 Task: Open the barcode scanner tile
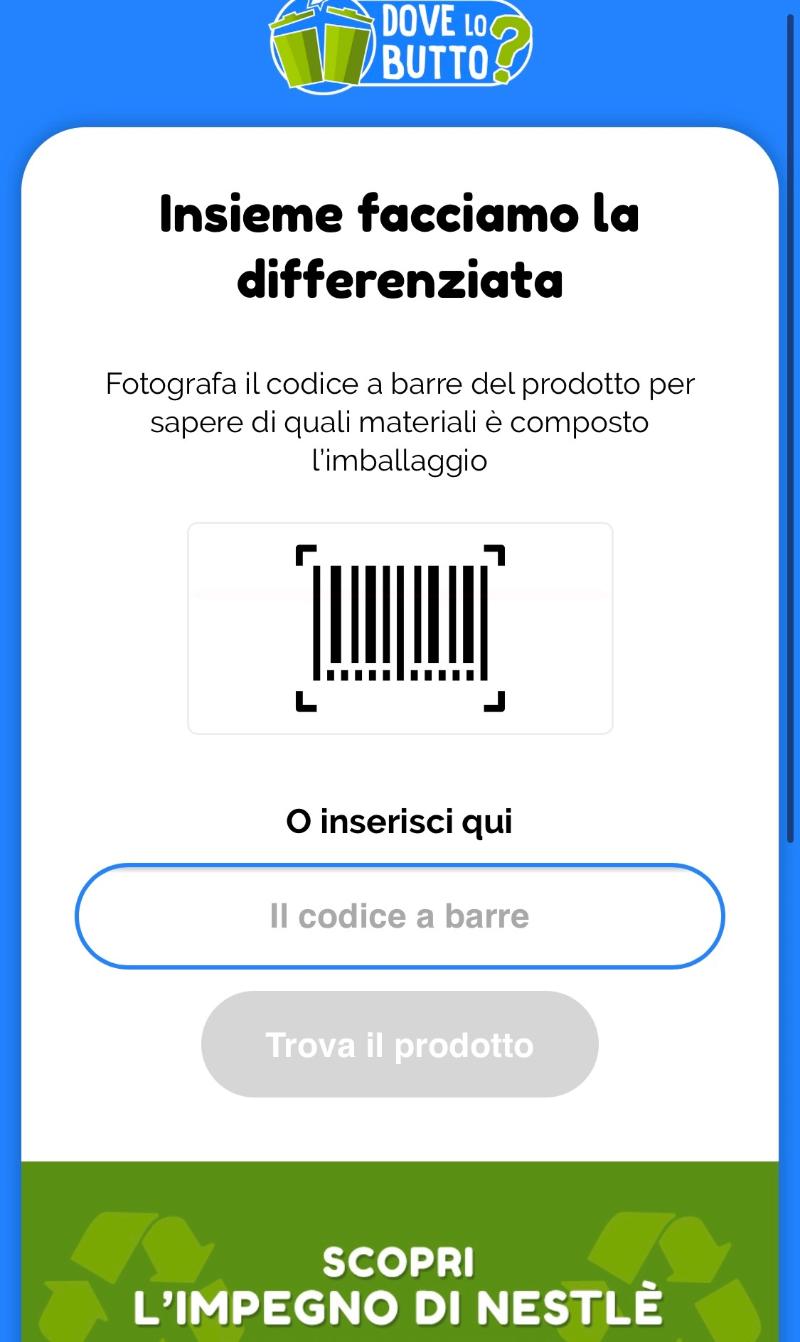[400, 628]
